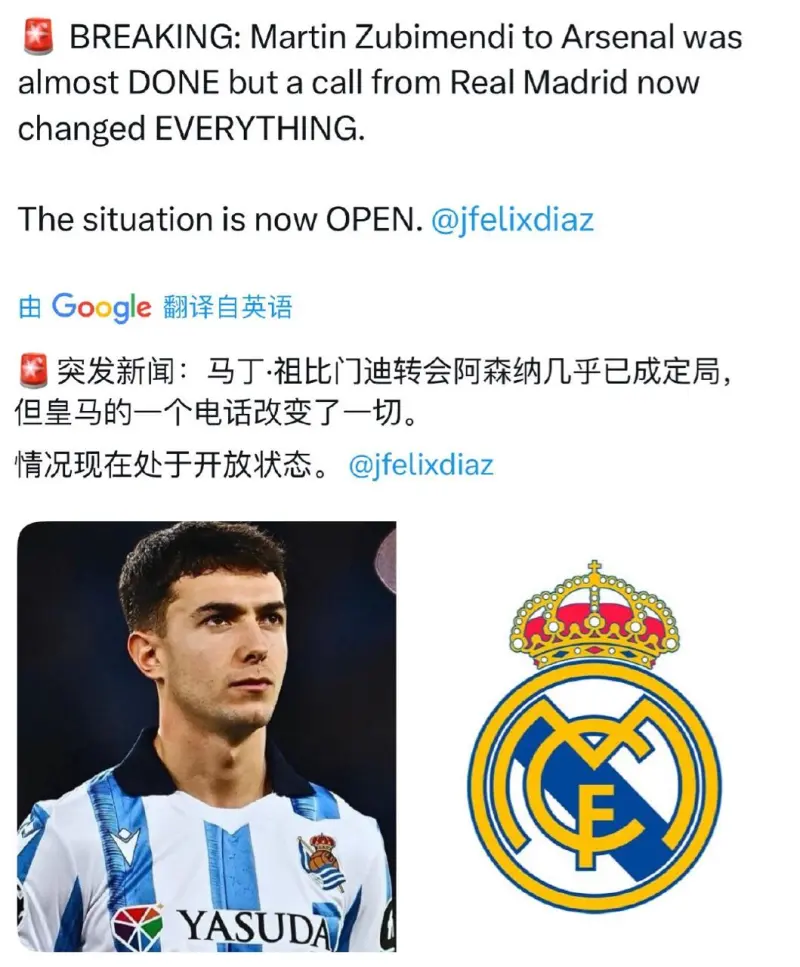Tap the Google translated-from-English label
The width and height of the screenshot is (800, 967).
(x=156, y=307)
